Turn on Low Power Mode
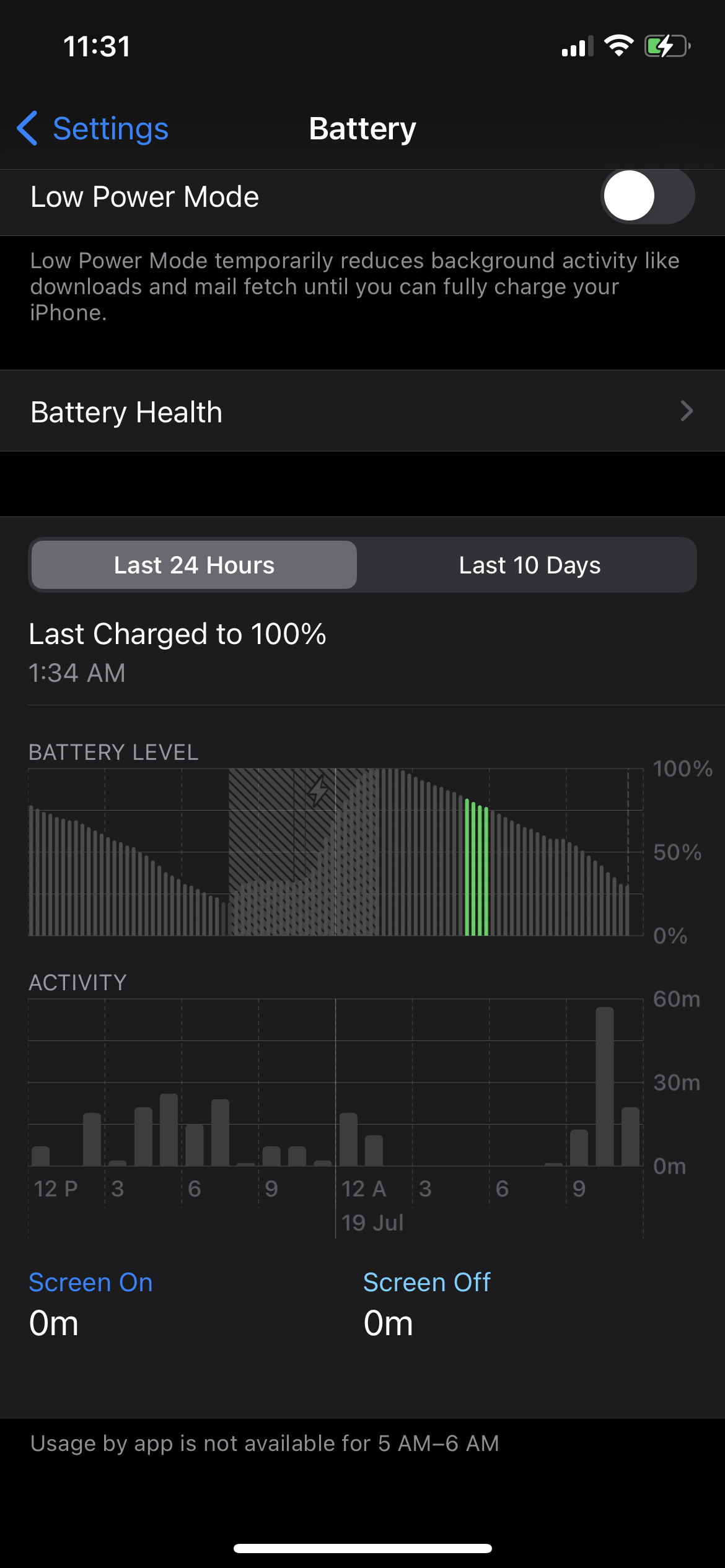Viewport: 725px width, 1568px height. click(x=647, y=196)
